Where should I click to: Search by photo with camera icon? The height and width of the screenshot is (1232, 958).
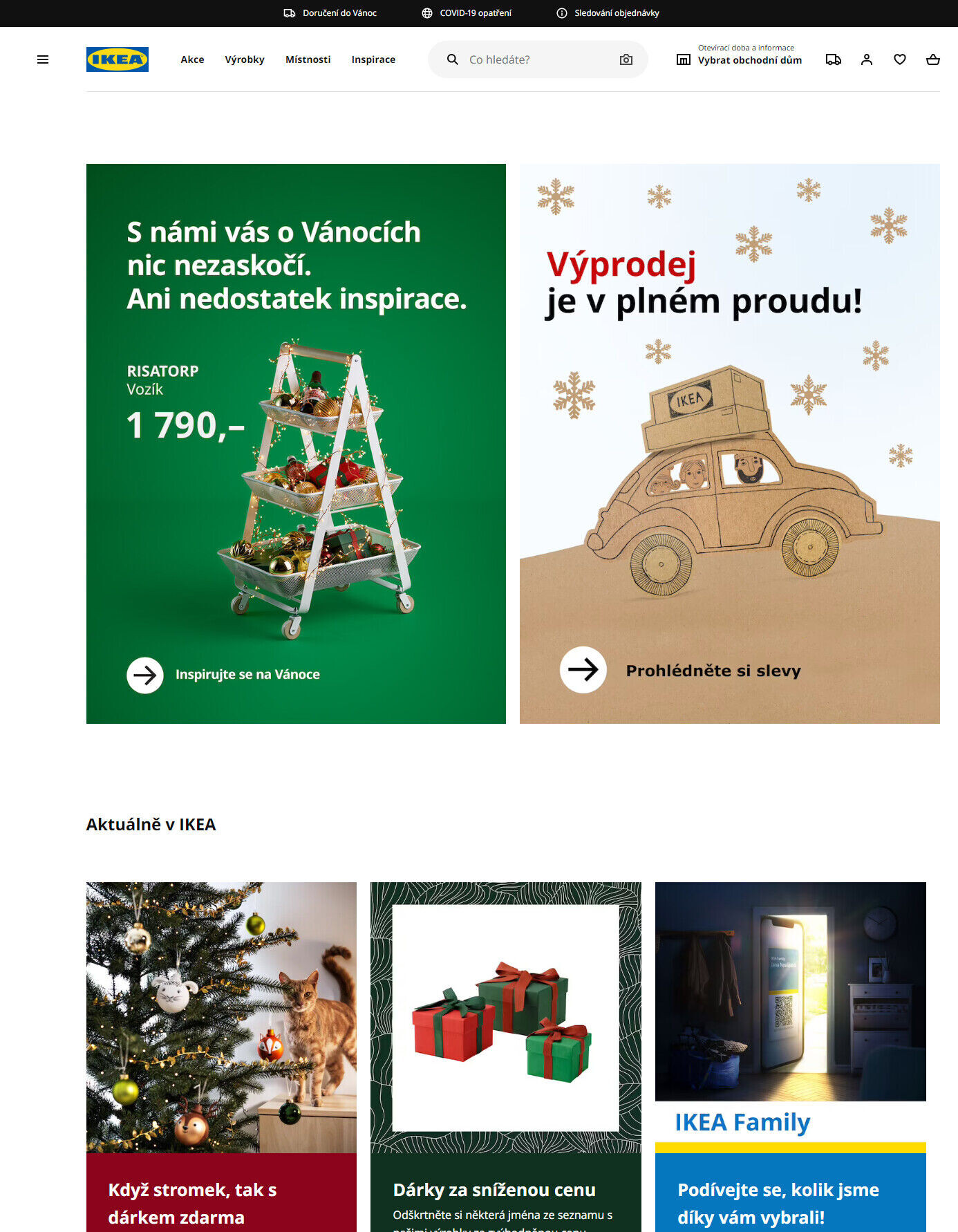click(x=626, y=59)
